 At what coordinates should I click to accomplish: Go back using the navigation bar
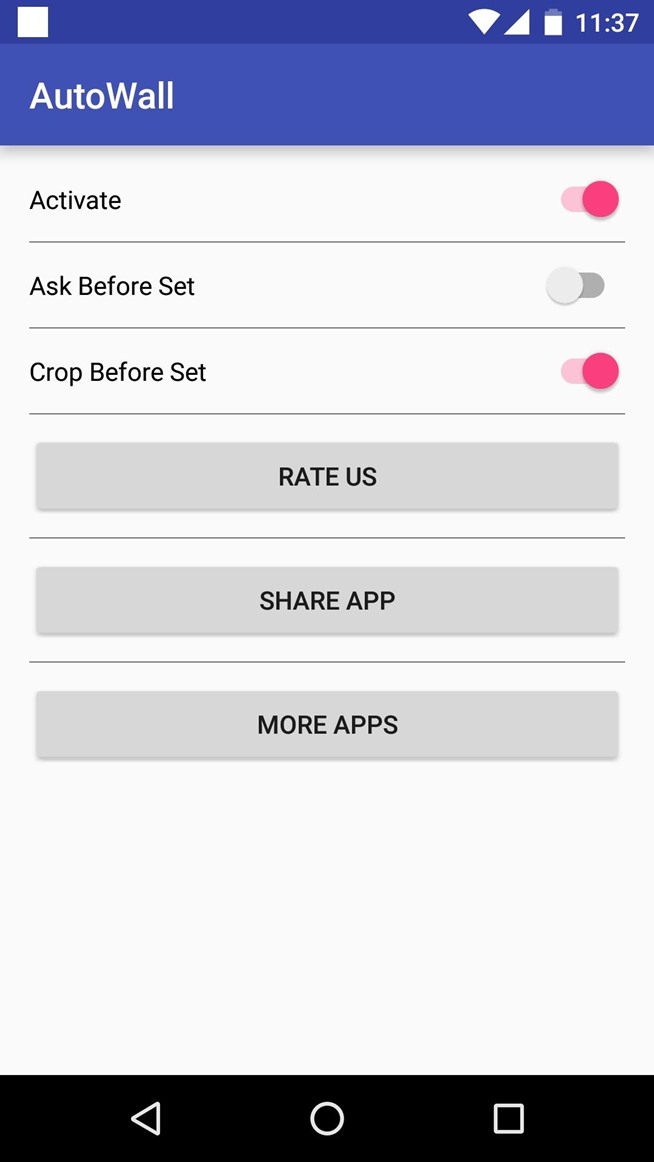[x=146, y=1118]
